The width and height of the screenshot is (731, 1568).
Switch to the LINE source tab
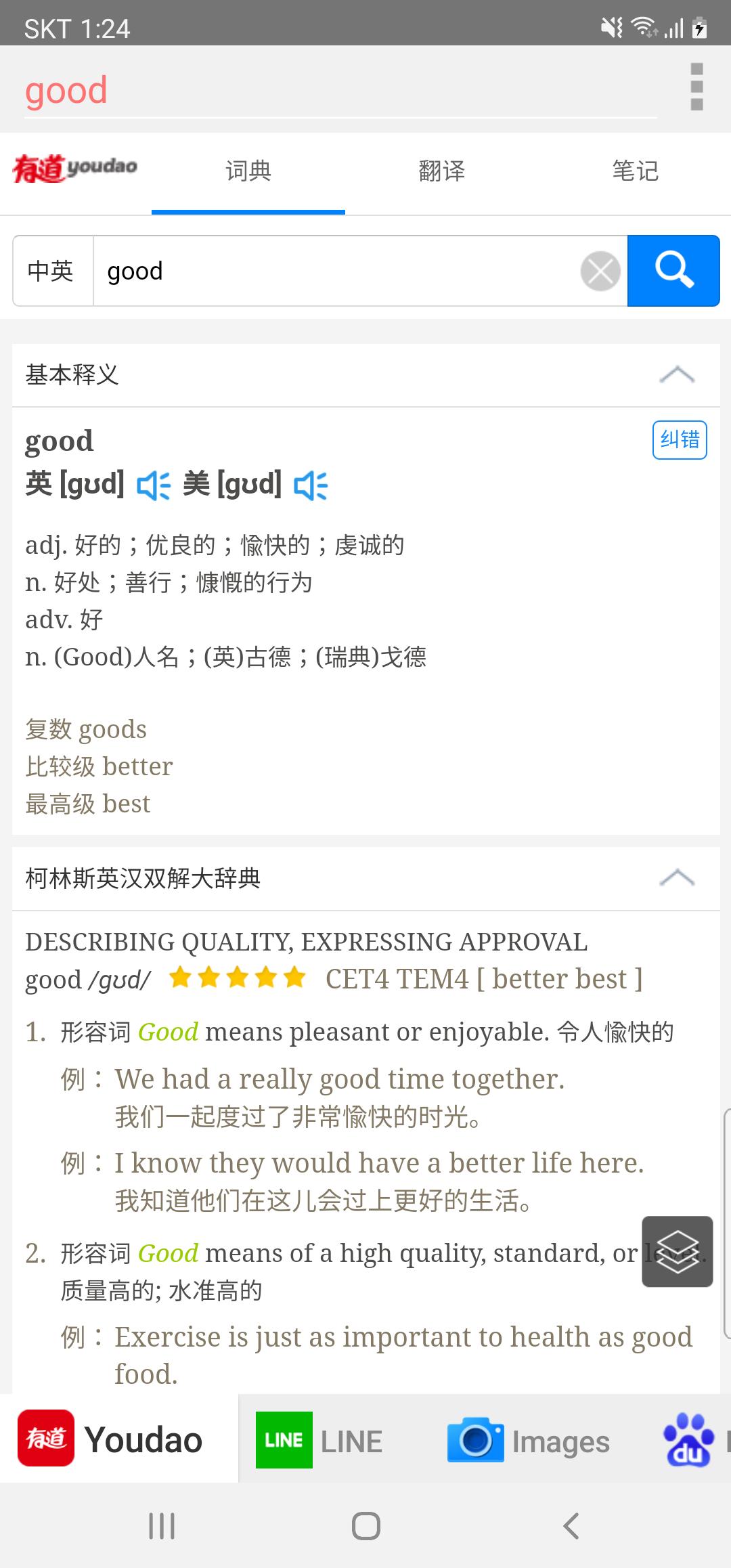click(319, 1439)
